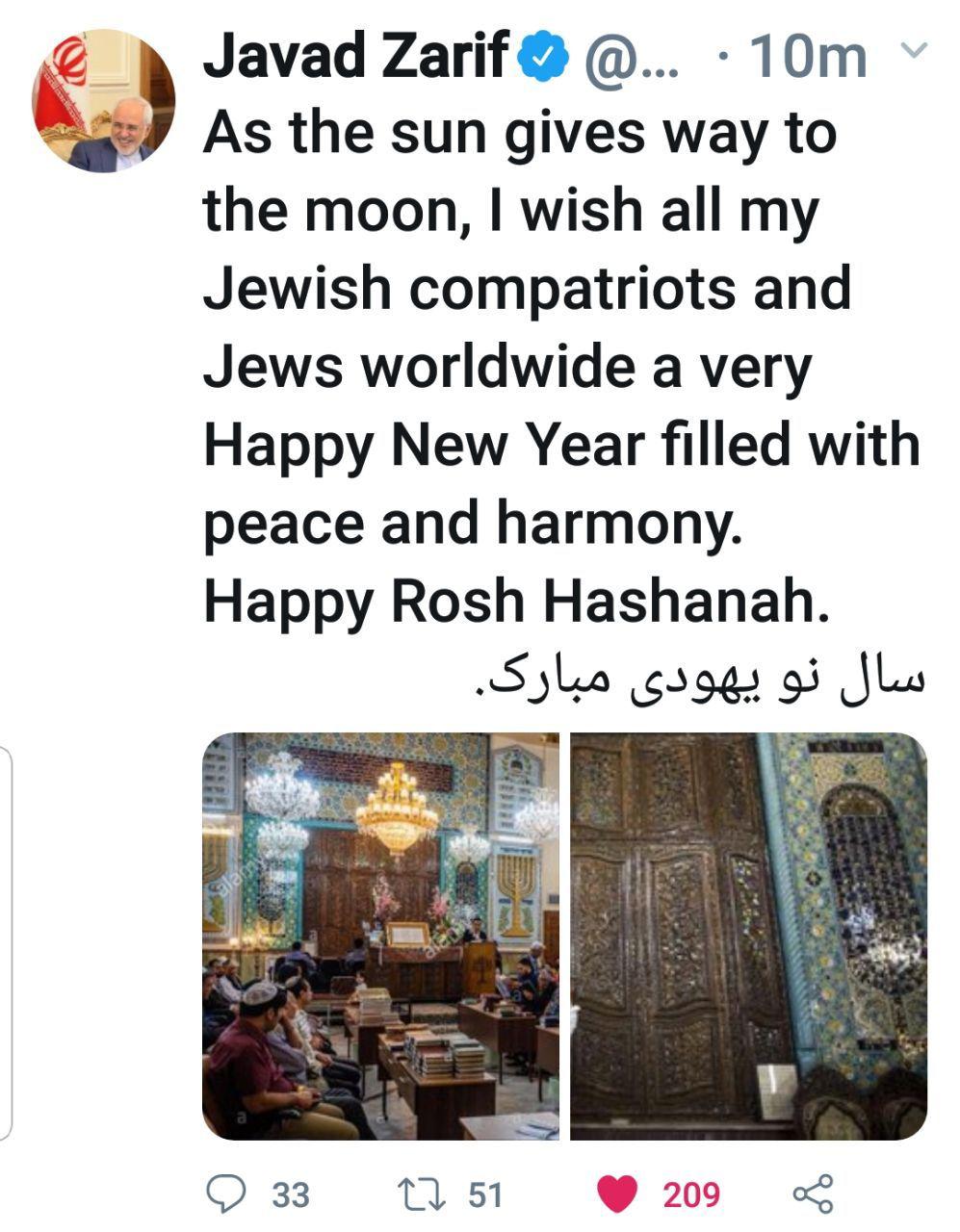View the synagogue congregation photo
960x1232 pixels.
pyautogui.click(x=380, y=936)
